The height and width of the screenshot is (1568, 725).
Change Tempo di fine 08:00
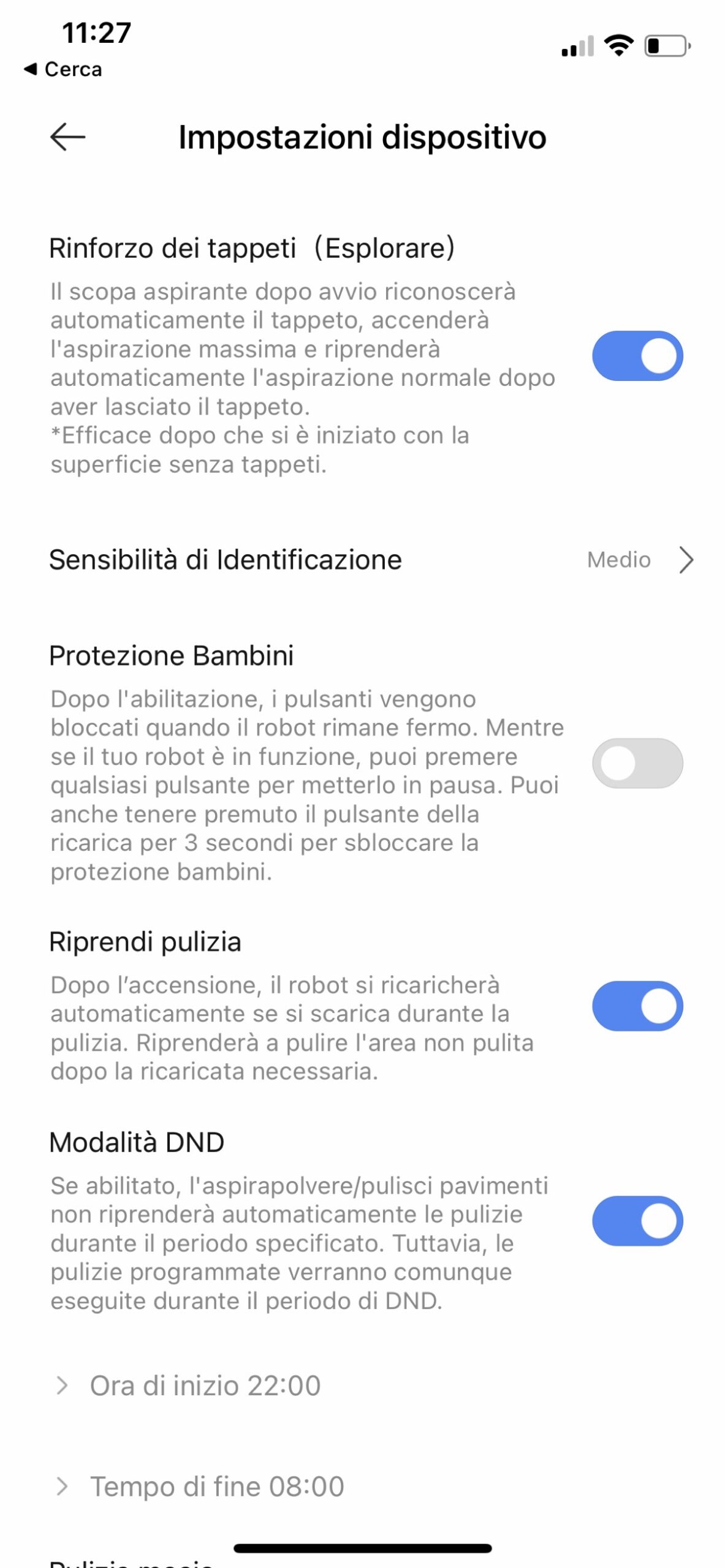pos(216,1487)
